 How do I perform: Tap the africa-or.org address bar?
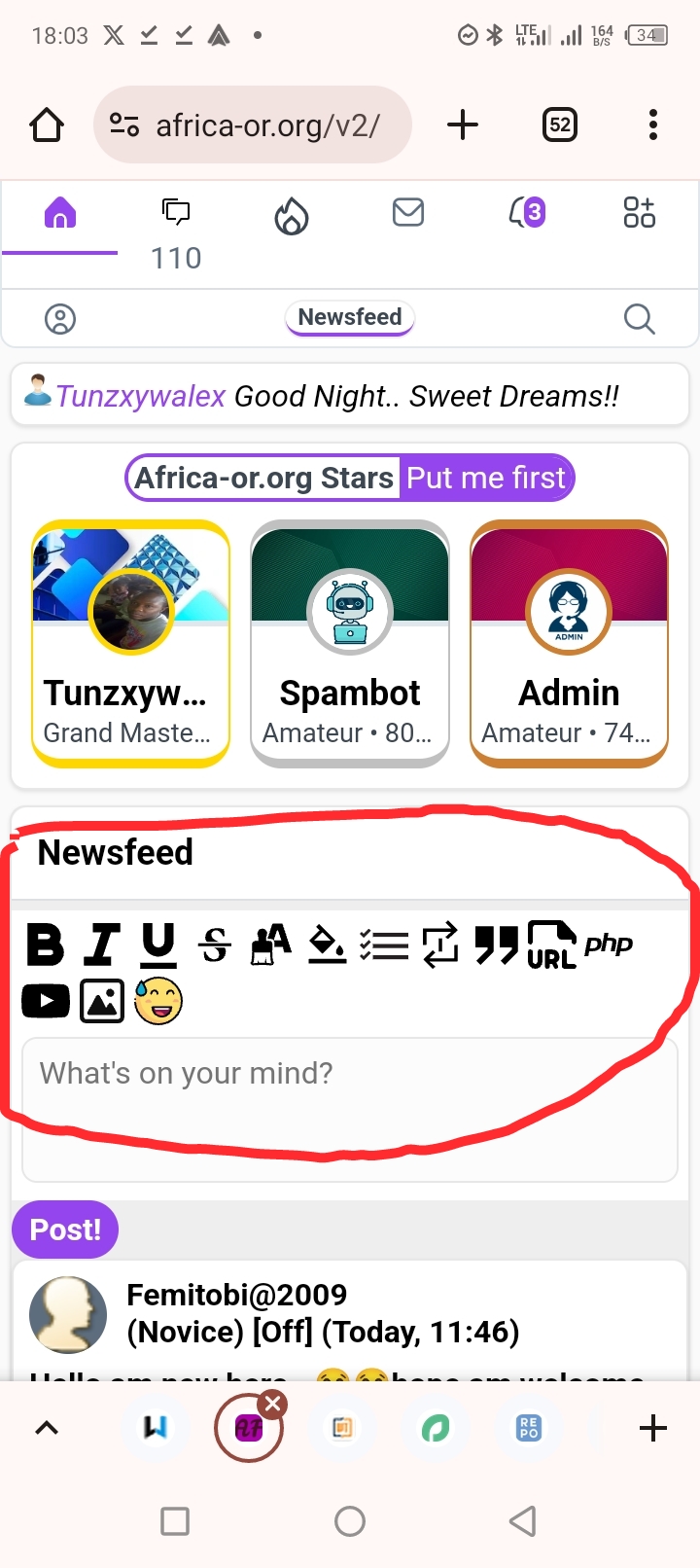(x=253, y=125)
